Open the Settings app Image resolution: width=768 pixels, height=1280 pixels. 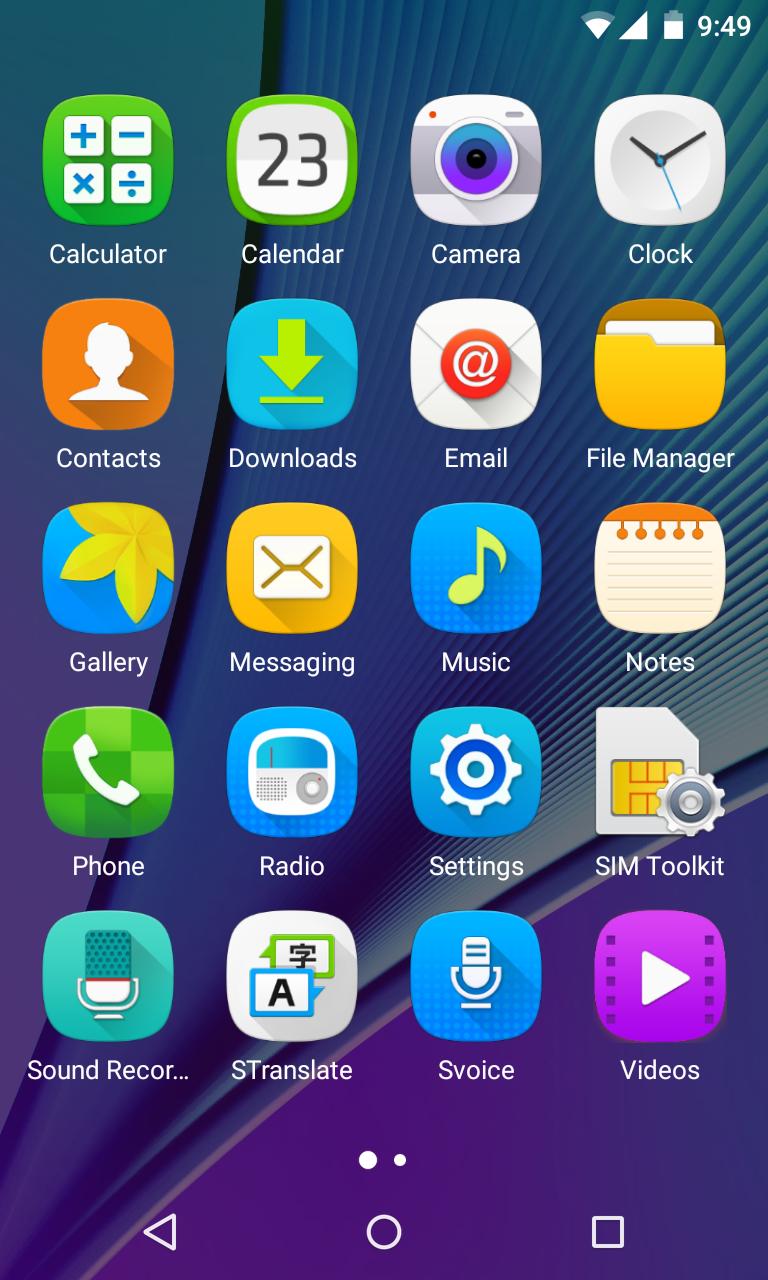(475, 772)
